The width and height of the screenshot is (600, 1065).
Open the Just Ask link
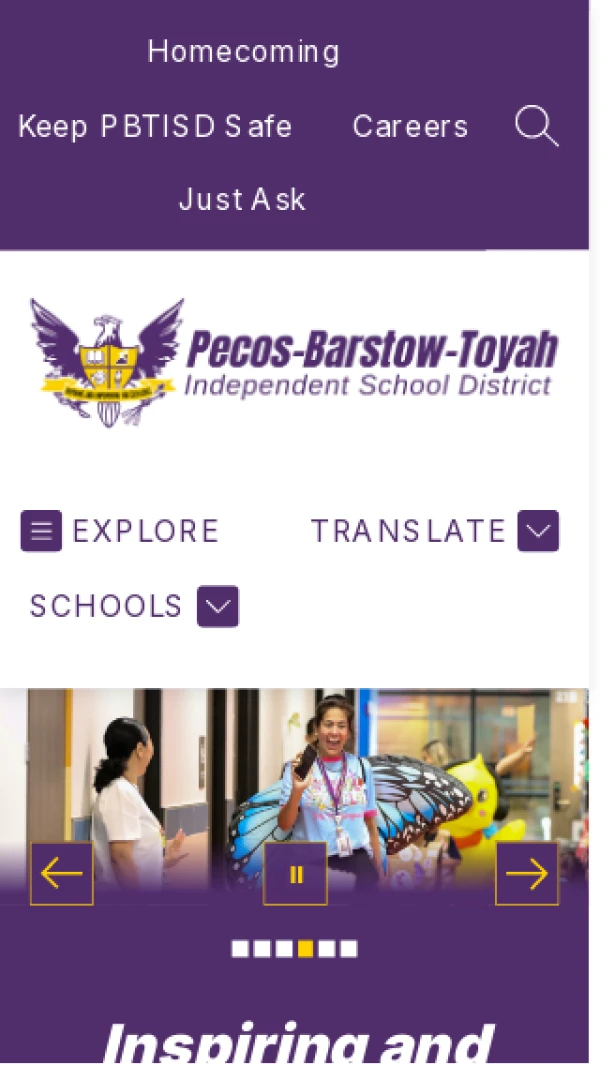coord(242,200)
